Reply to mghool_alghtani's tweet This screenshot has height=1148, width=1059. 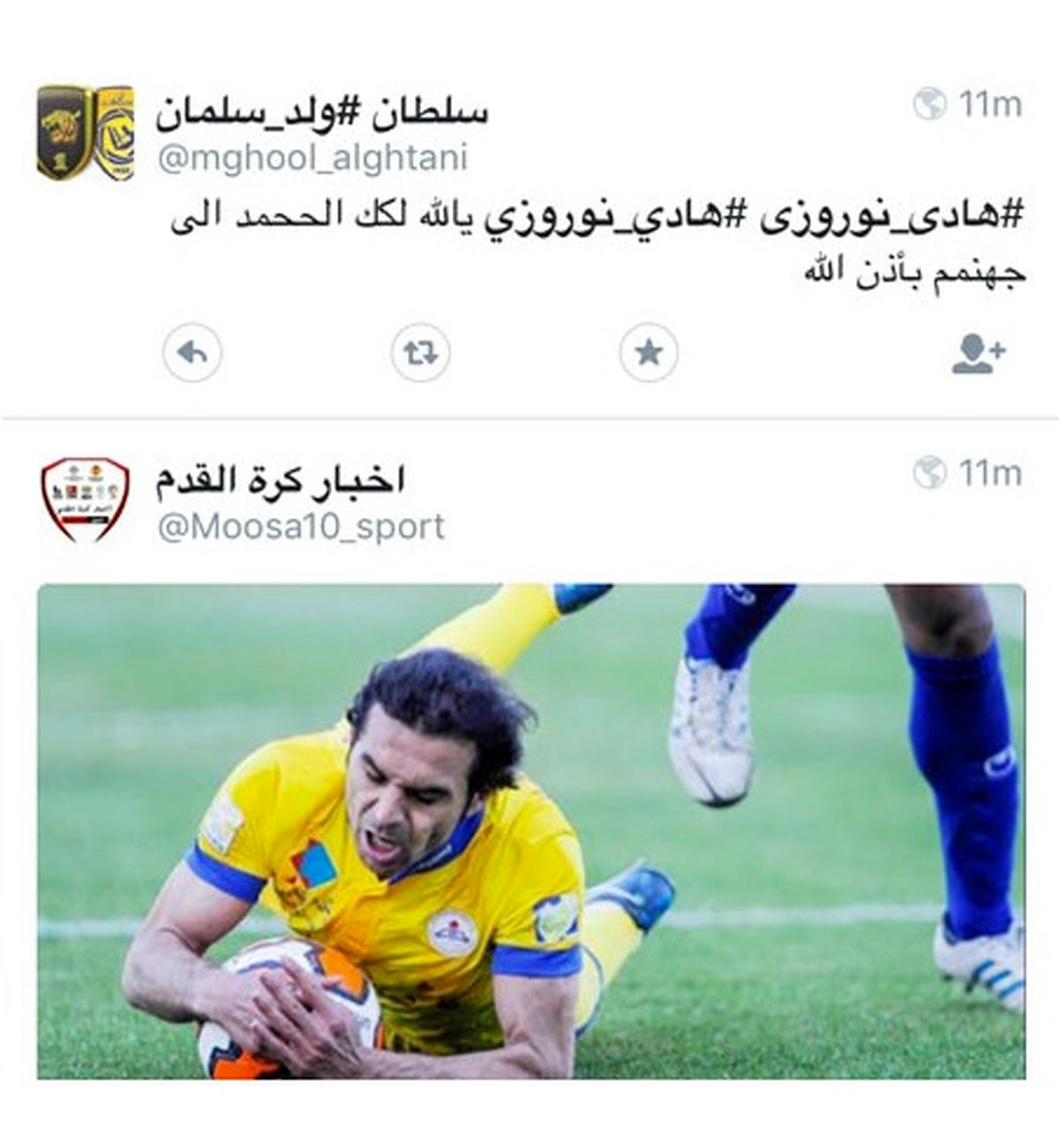pos(192,353)
